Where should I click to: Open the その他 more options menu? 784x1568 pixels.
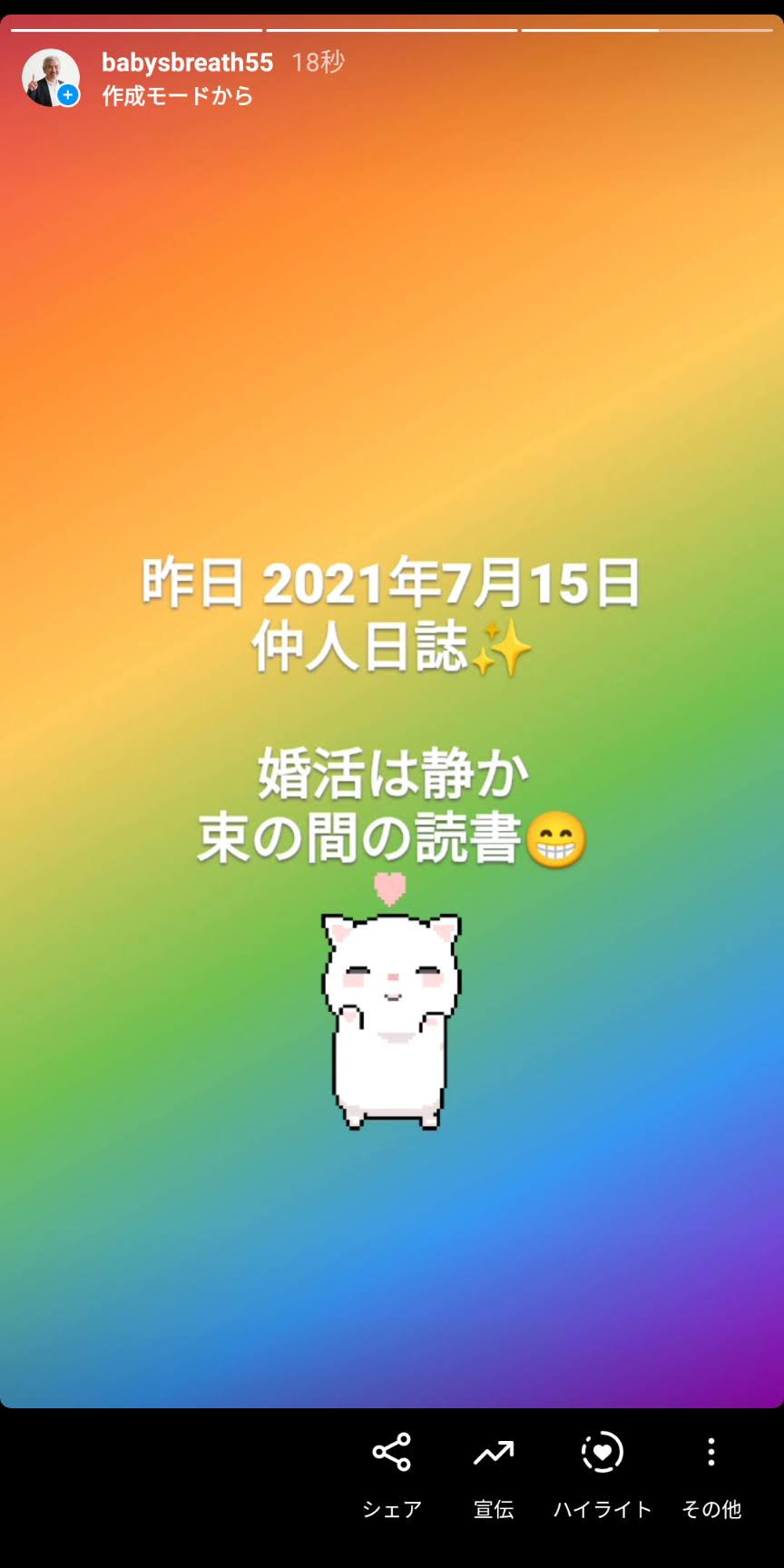[711, 1472]
